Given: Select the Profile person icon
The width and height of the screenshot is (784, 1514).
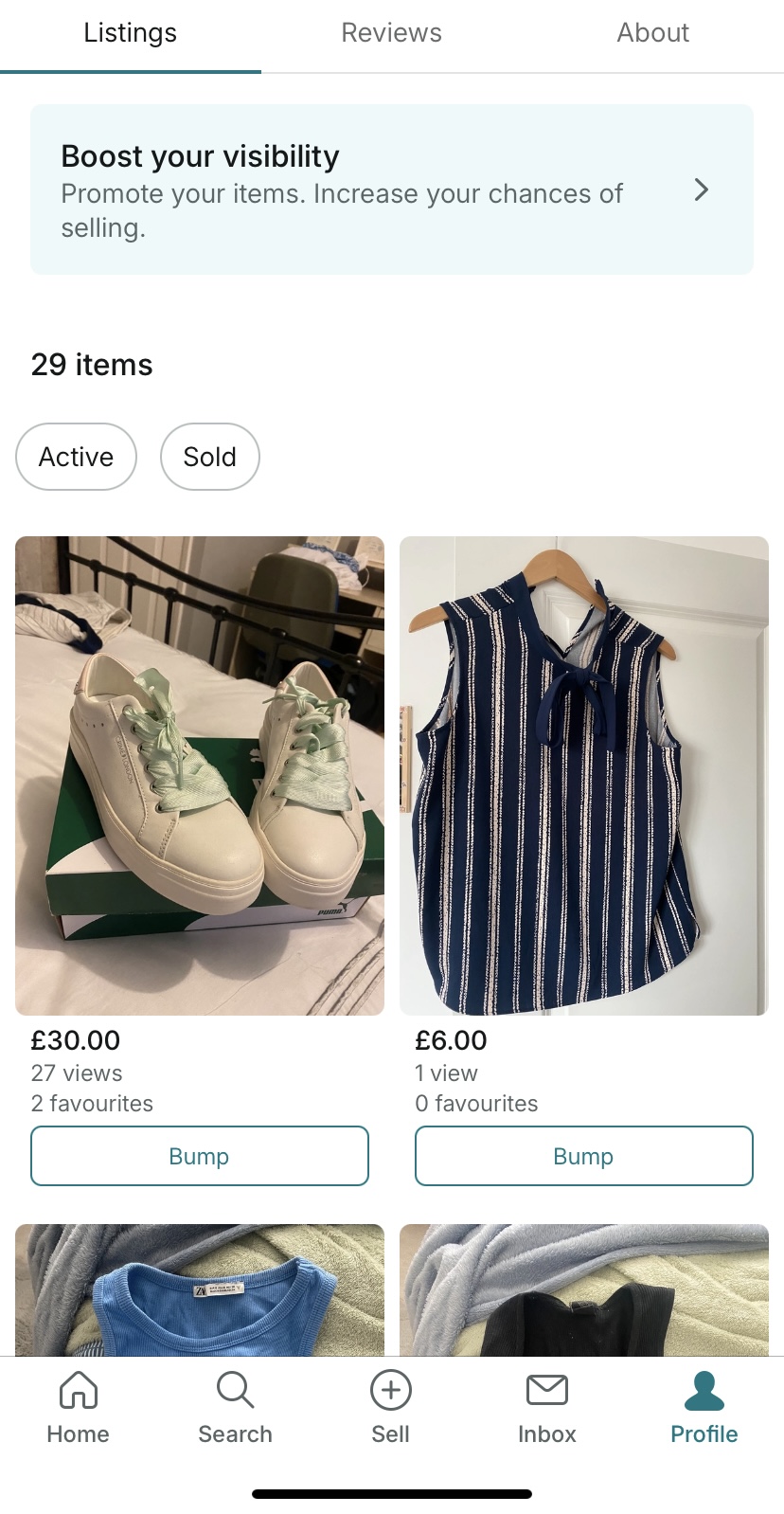Looking at the screenshot, I should [x=703, y=1391].
